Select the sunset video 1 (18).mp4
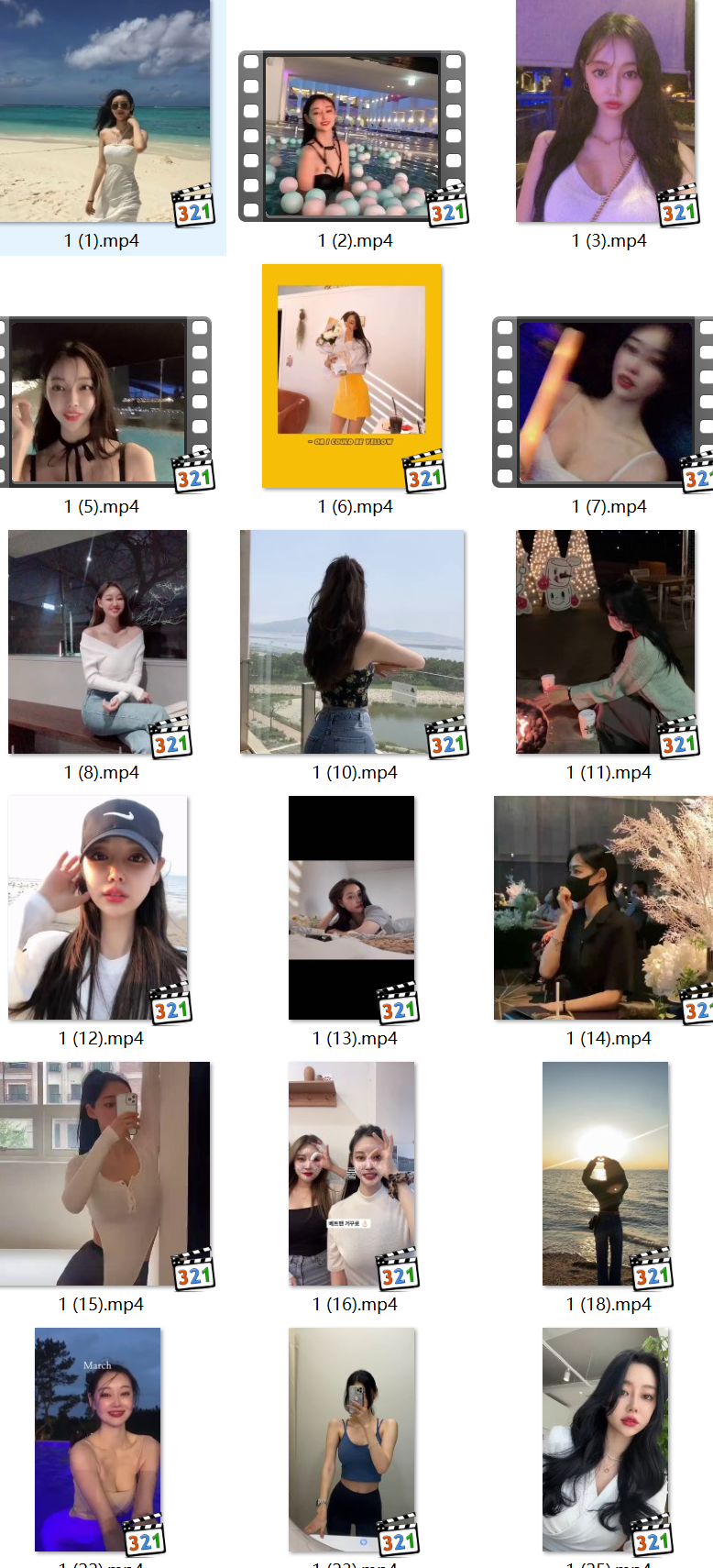Screen dimensions: 713x1568 605,1174
